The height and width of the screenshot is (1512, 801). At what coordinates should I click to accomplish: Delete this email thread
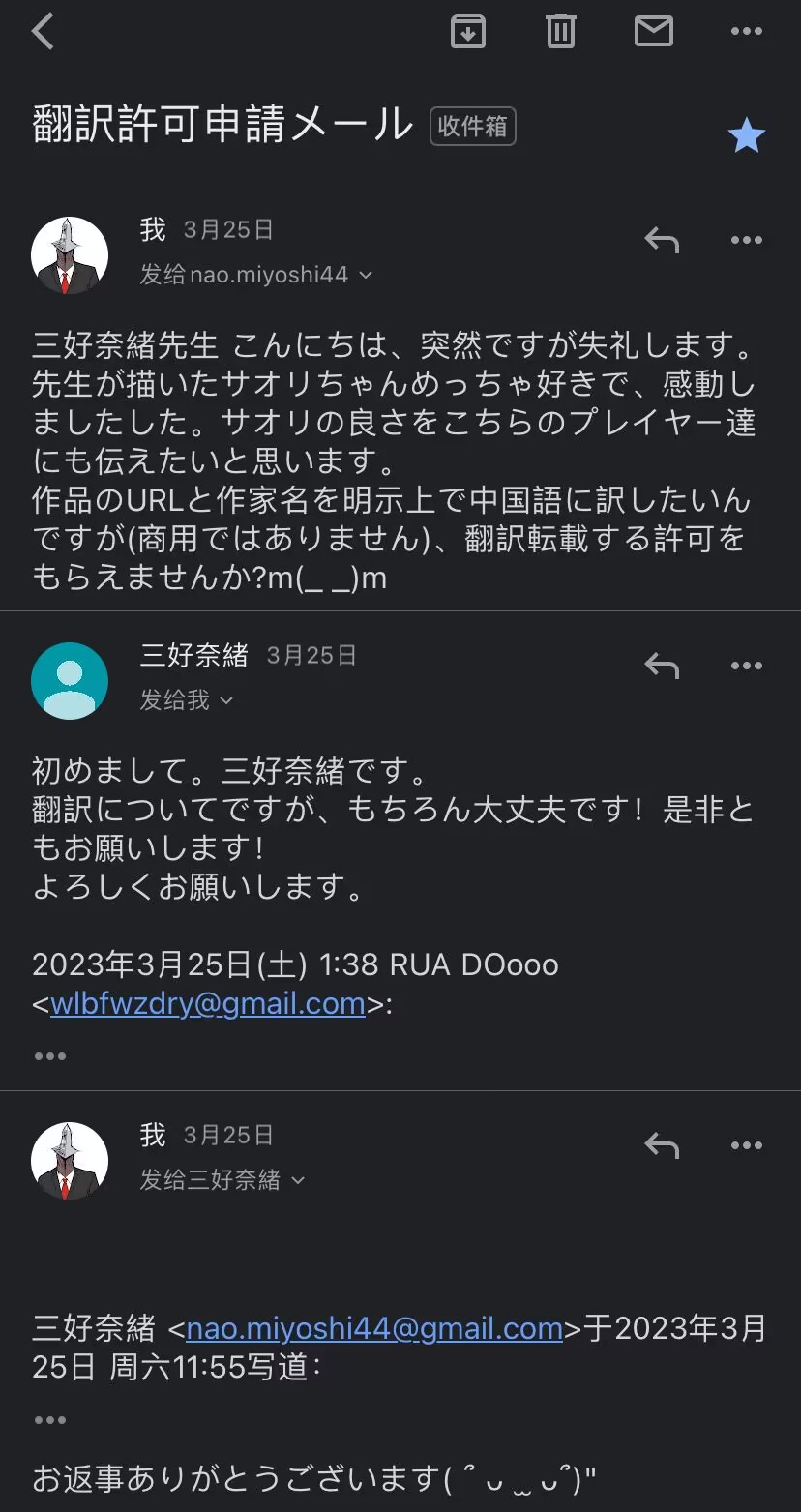(561, 32)
